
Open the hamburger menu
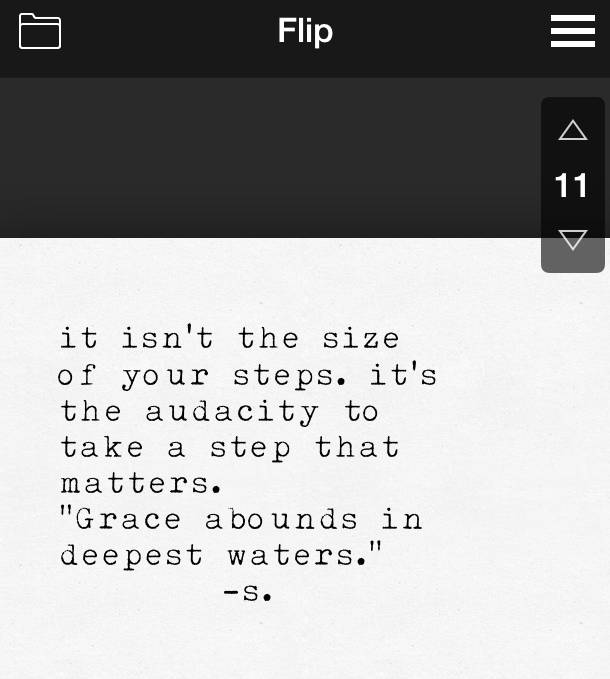coord(572,31)
